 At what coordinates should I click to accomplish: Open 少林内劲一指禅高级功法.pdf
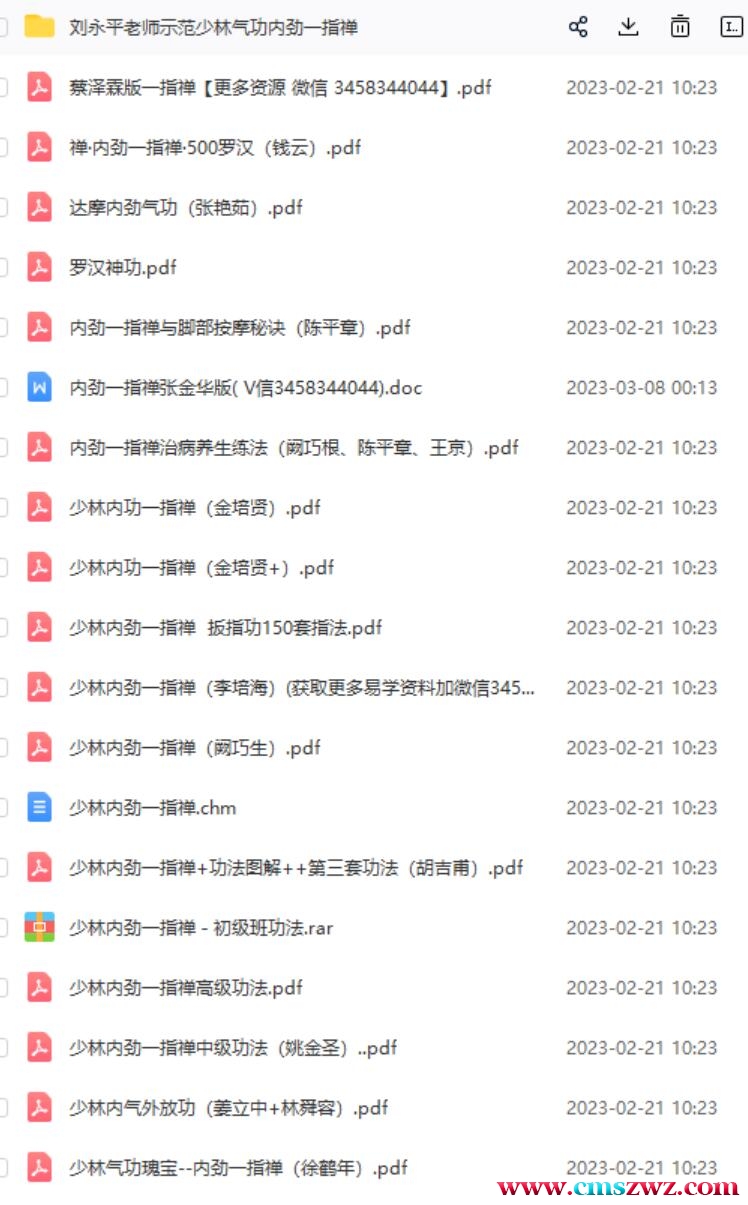185,987
